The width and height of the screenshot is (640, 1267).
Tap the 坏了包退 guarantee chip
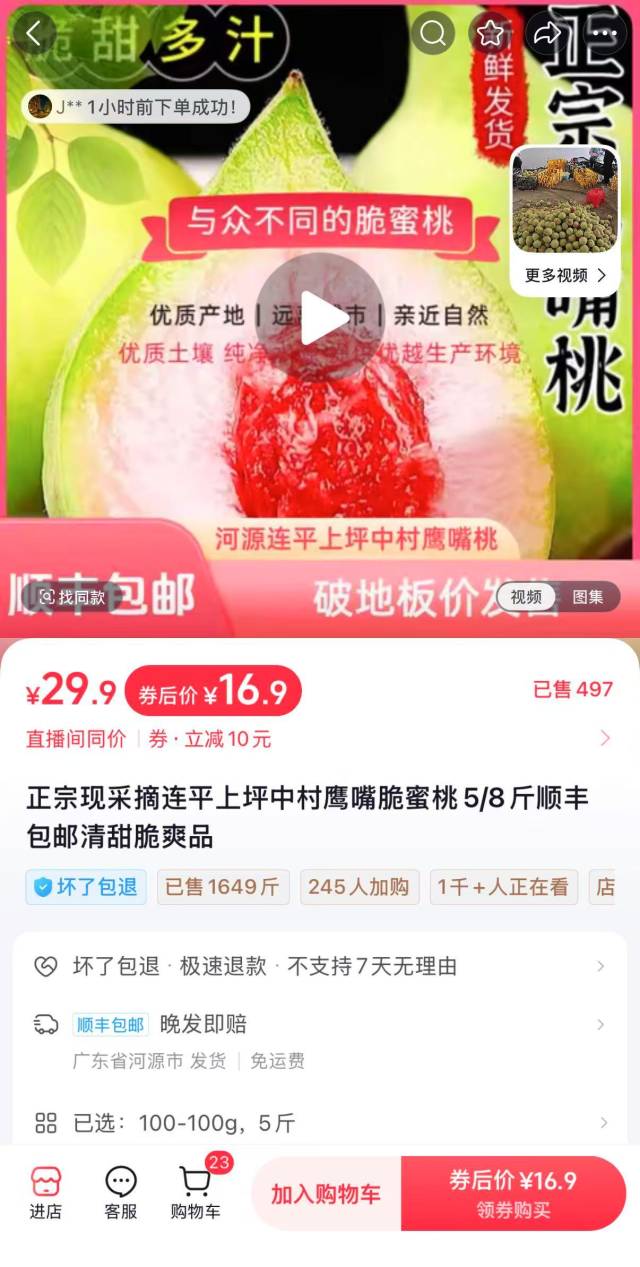86,887
